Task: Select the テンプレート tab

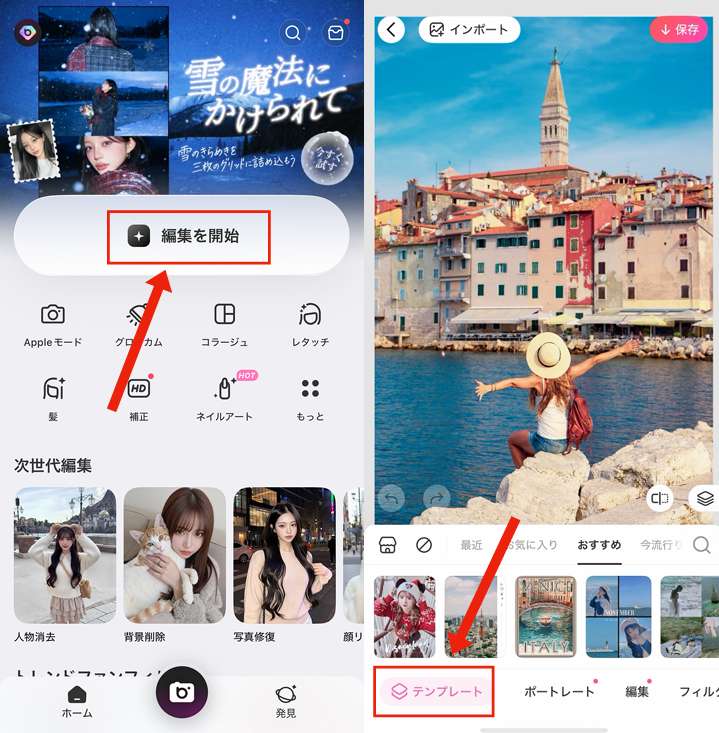Action: [x=435, y=691]
